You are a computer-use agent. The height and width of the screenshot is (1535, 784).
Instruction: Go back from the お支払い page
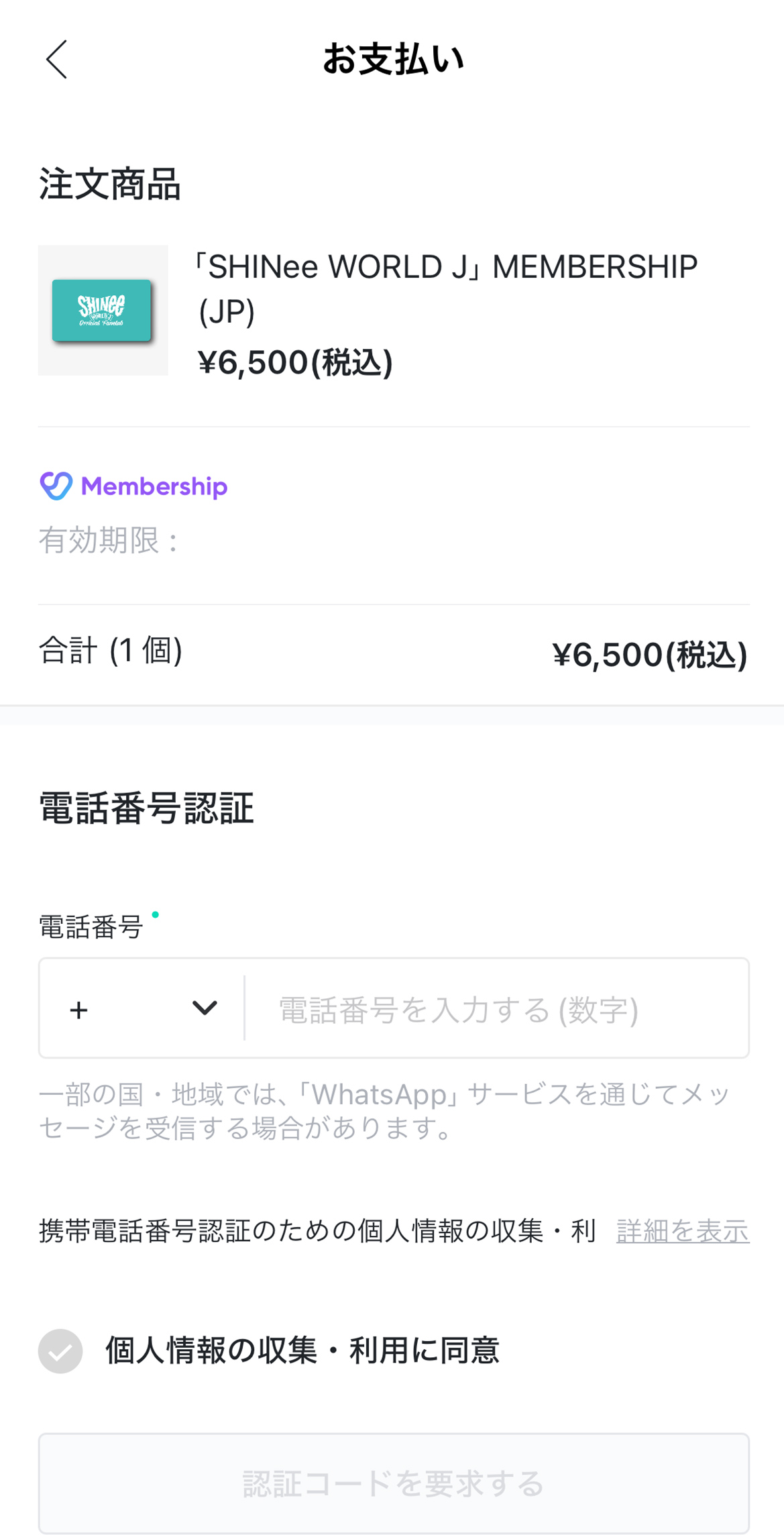(57, 59)
